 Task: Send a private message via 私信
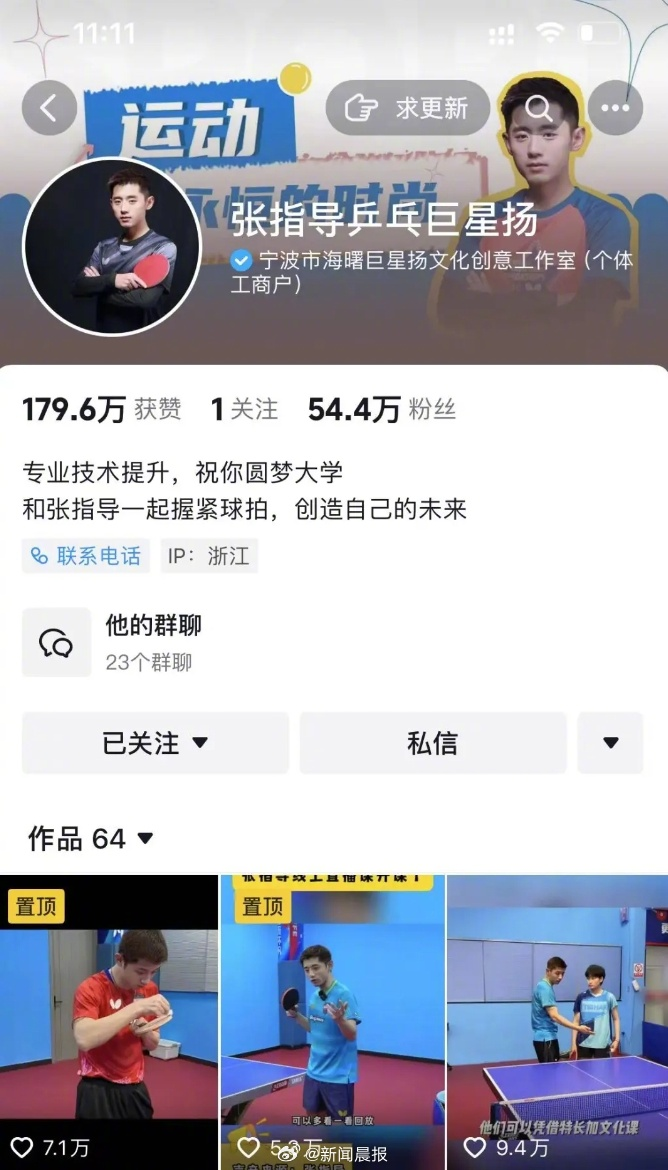[433, 743]
